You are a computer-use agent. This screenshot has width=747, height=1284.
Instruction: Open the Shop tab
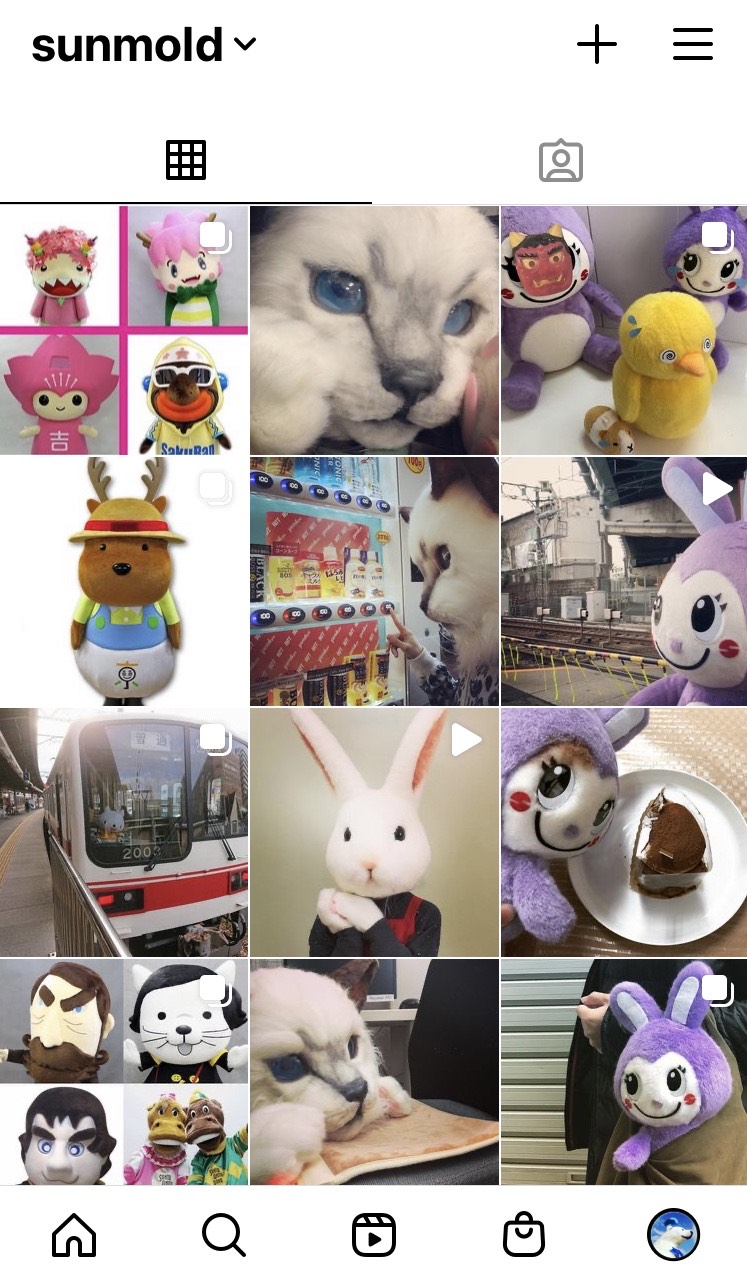point(523,1235)
